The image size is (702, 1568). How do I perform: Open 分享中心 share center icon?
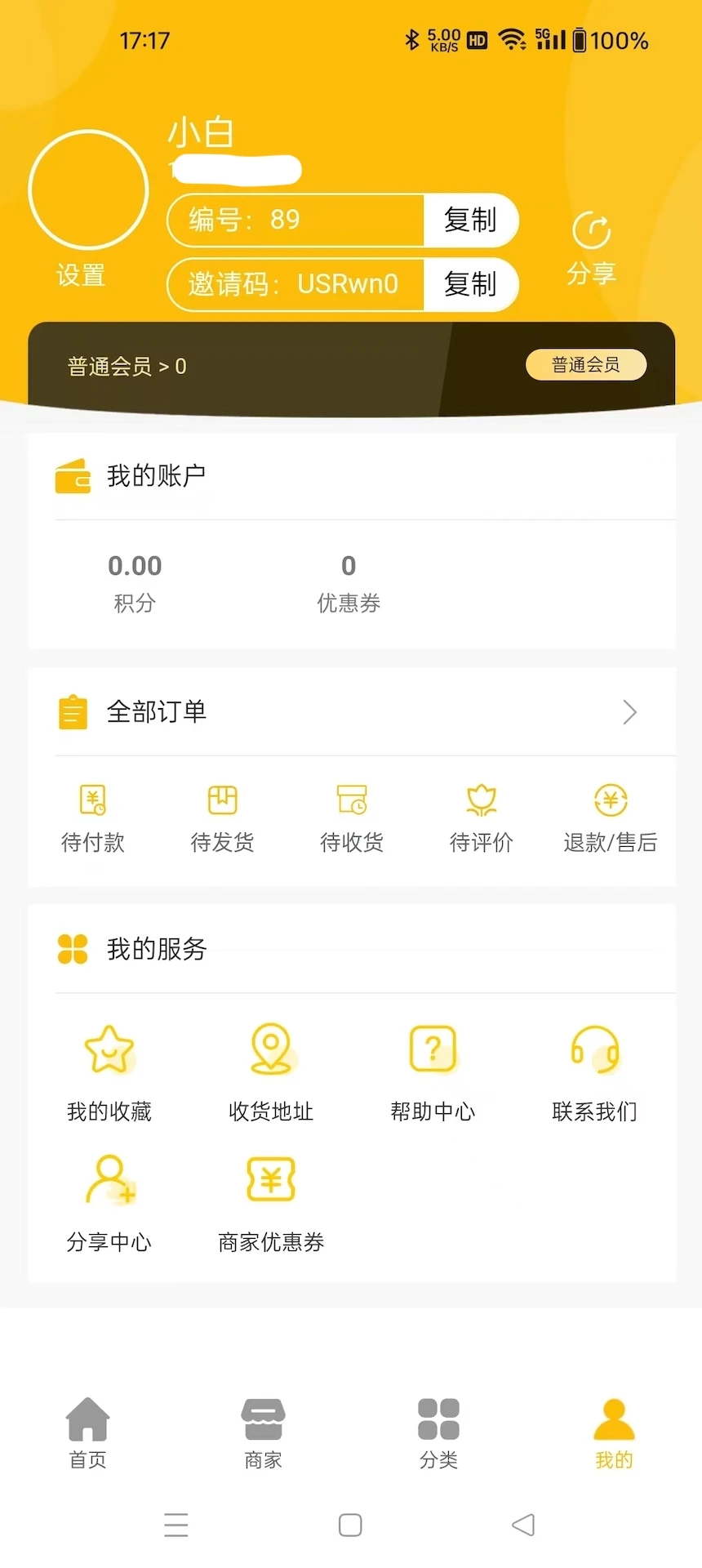pos(108,1202)
